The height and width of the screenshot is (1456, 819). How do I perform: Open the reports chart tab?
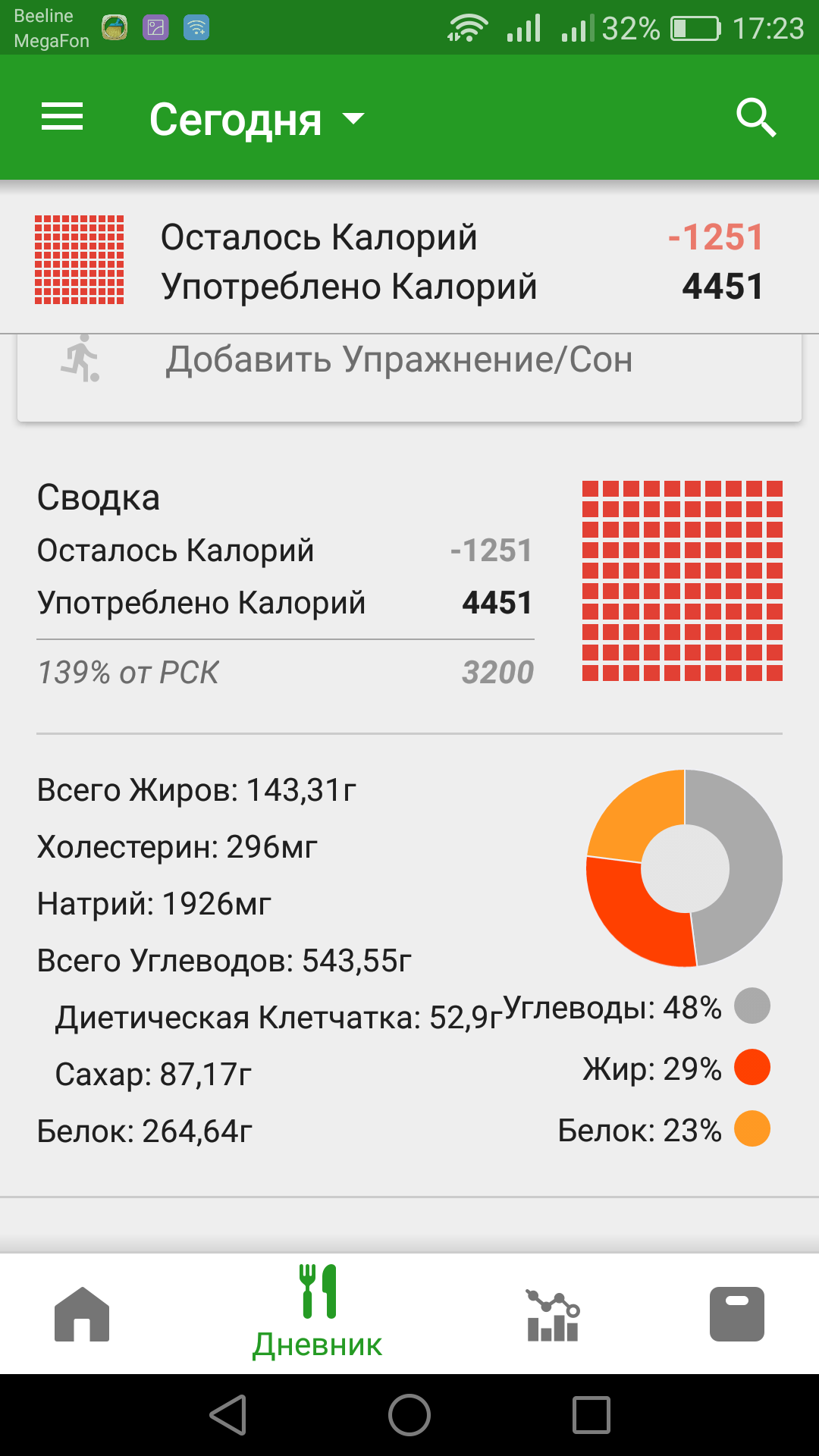tap(553, 1314)
